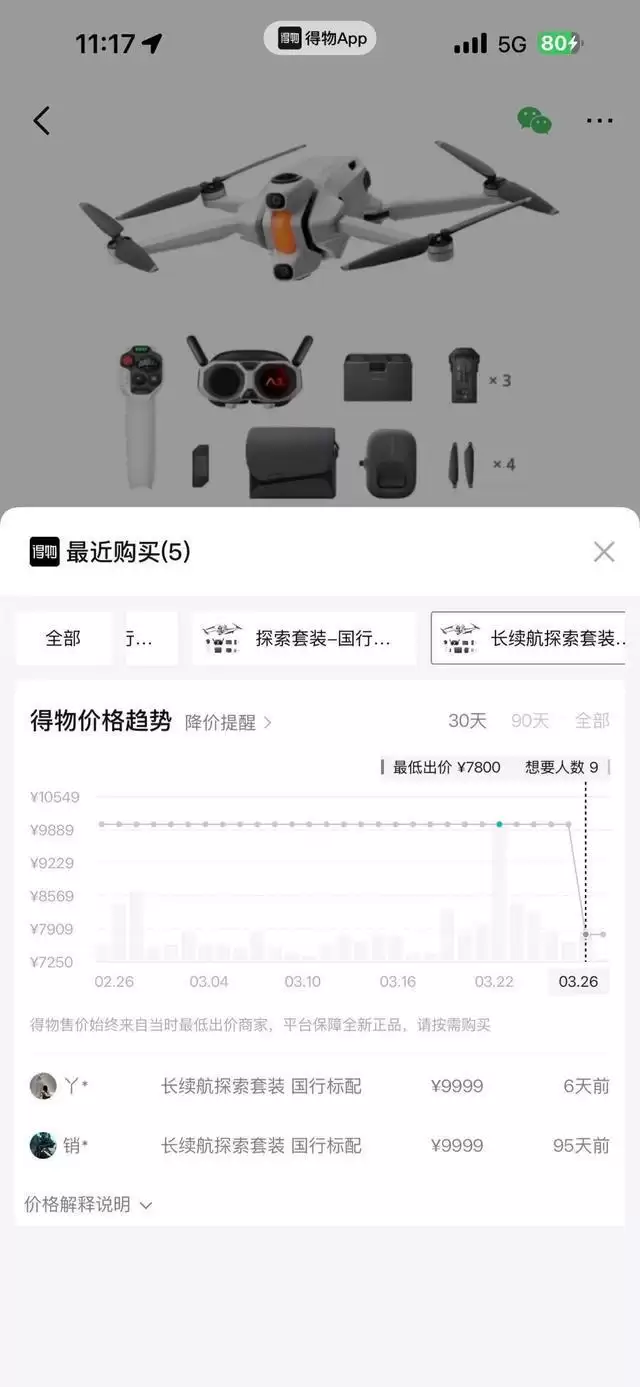Switch the trend range to 30天
The width and height of the screenshot is (640, 1387).
pyautogui.click(x=467, y=721)
